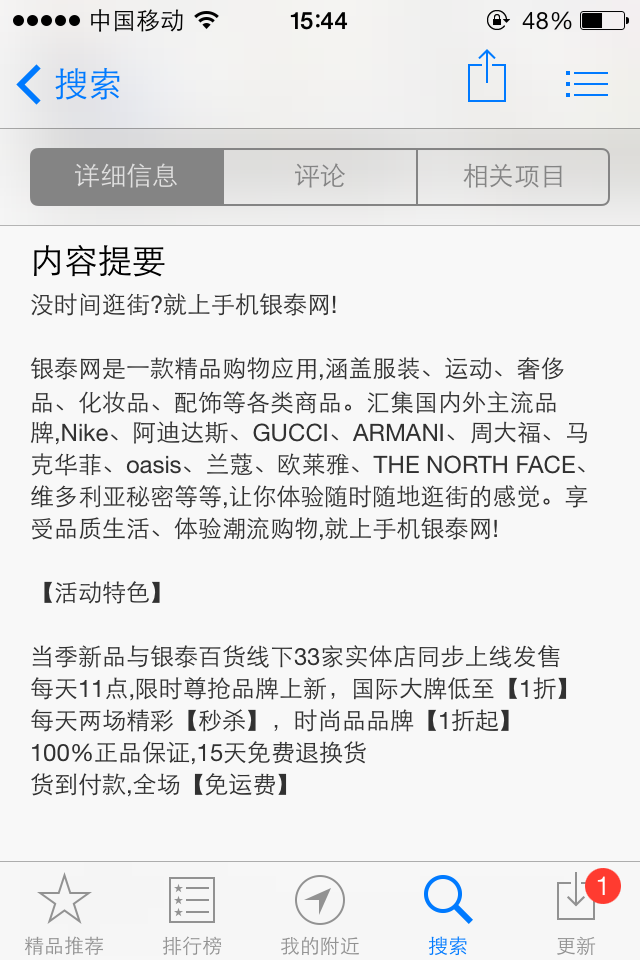Select the 详细信息 segment

tap(127, 177)
